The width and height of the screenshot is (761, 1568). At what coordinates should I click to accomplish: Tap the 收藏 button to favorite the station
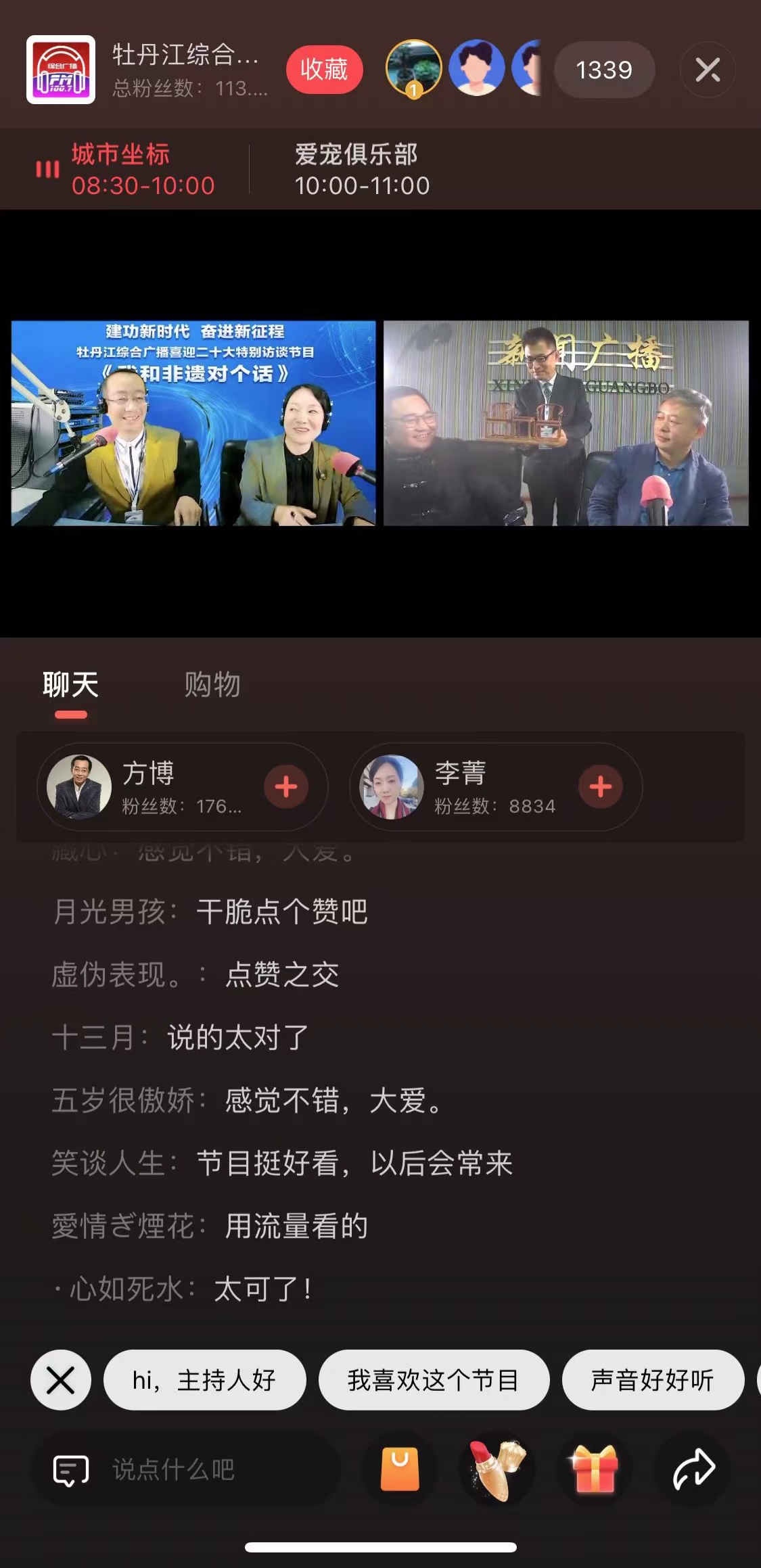pyautogui.click(x=324, y=70)
